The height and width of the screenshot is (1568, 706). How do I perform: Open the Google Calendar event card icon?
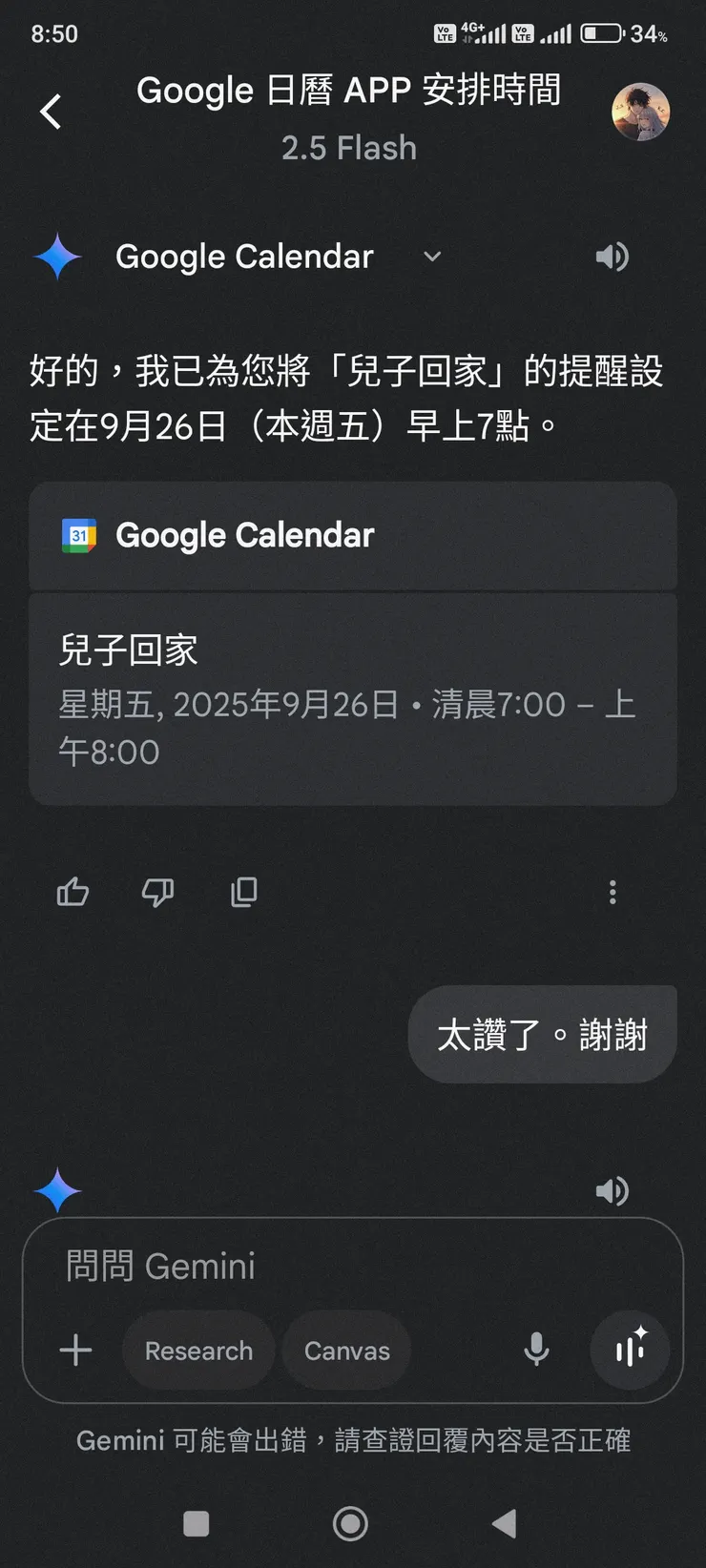(x=81, y=535)
